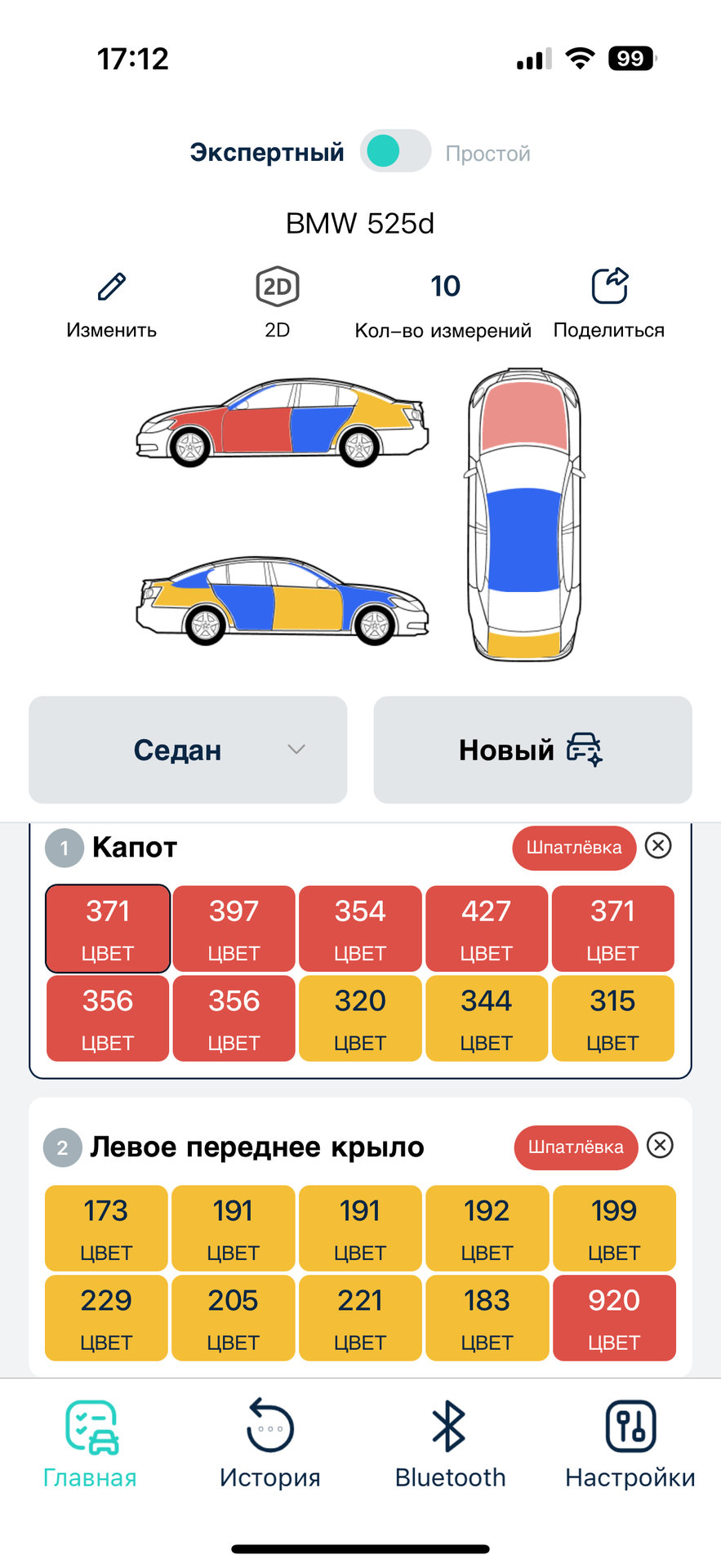Select the 427 measurement in Капот
This screenshot has height=1568, width=721.
[487, 929]
